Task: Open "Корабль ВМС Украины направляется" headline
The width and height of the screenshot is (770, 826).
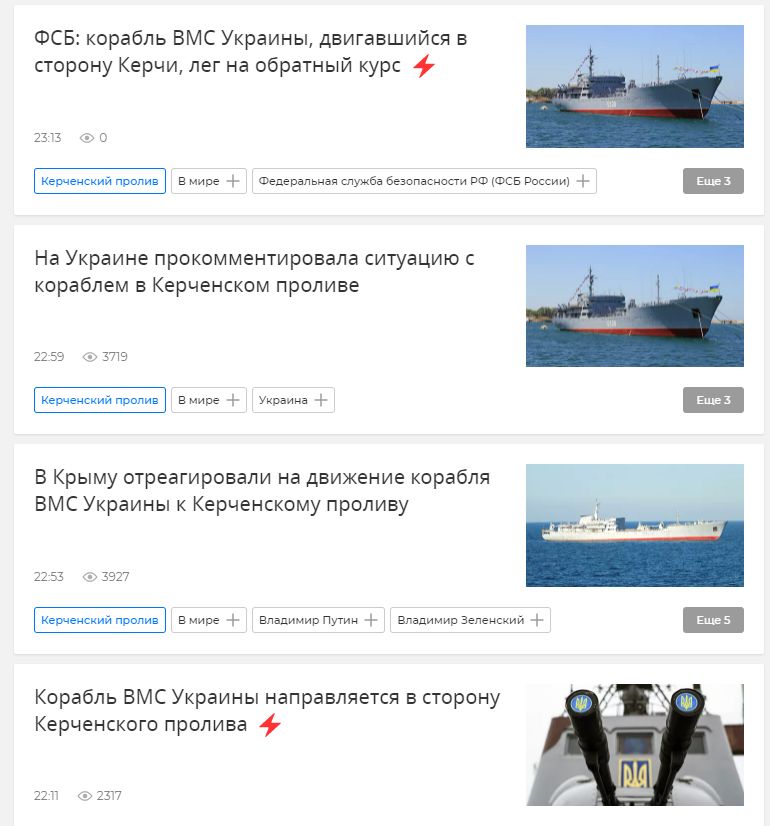Action: (266, 711)
